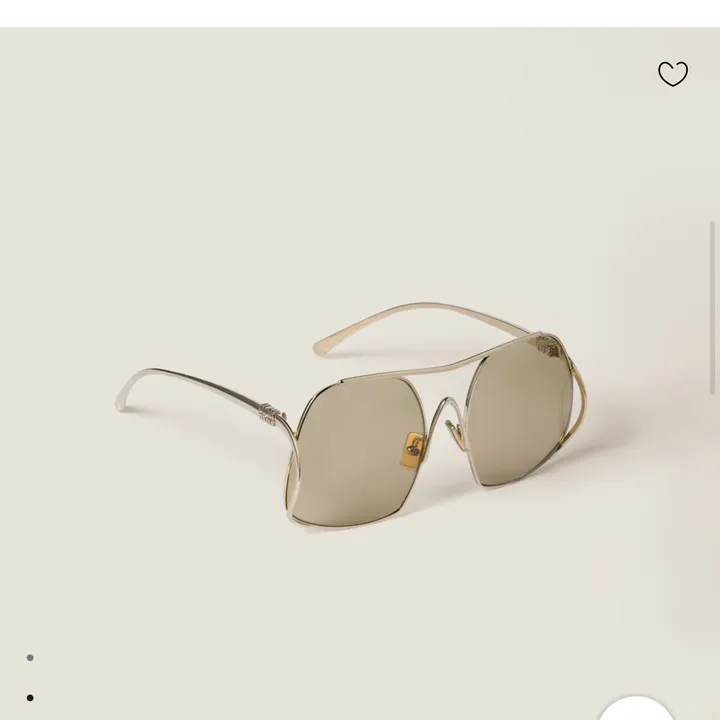
Task: Select the first image indicator dot
Action: [30, 658]
